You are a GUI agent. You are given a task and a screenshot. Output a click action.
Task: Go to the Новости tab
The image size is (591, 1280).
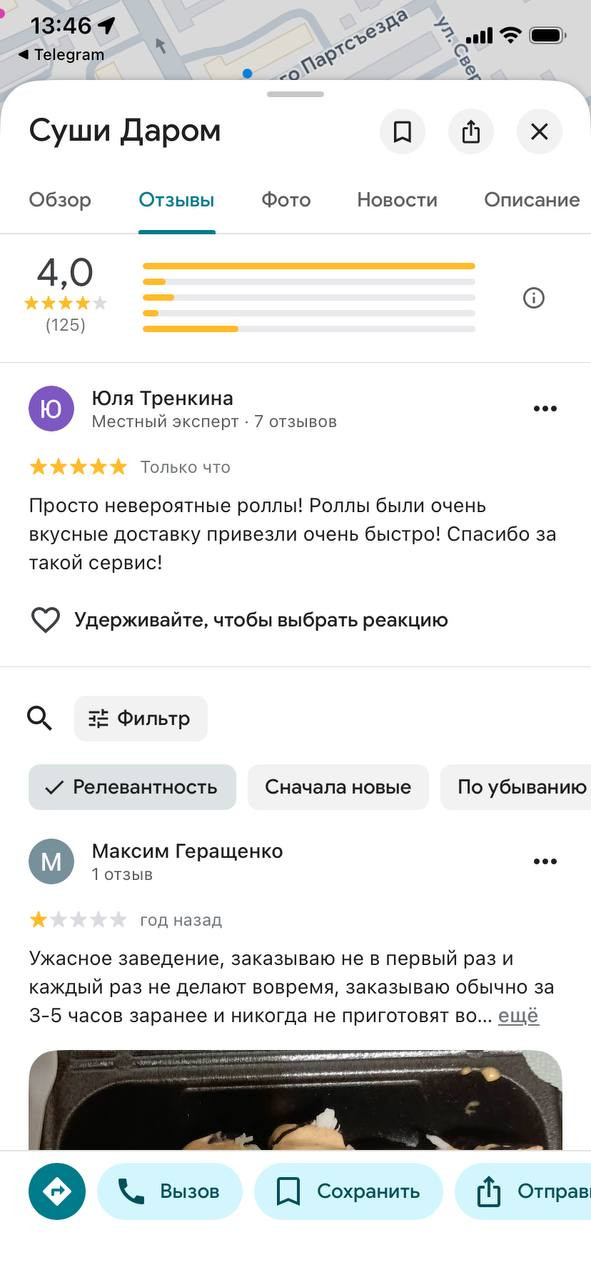click(x=397, y=200)
